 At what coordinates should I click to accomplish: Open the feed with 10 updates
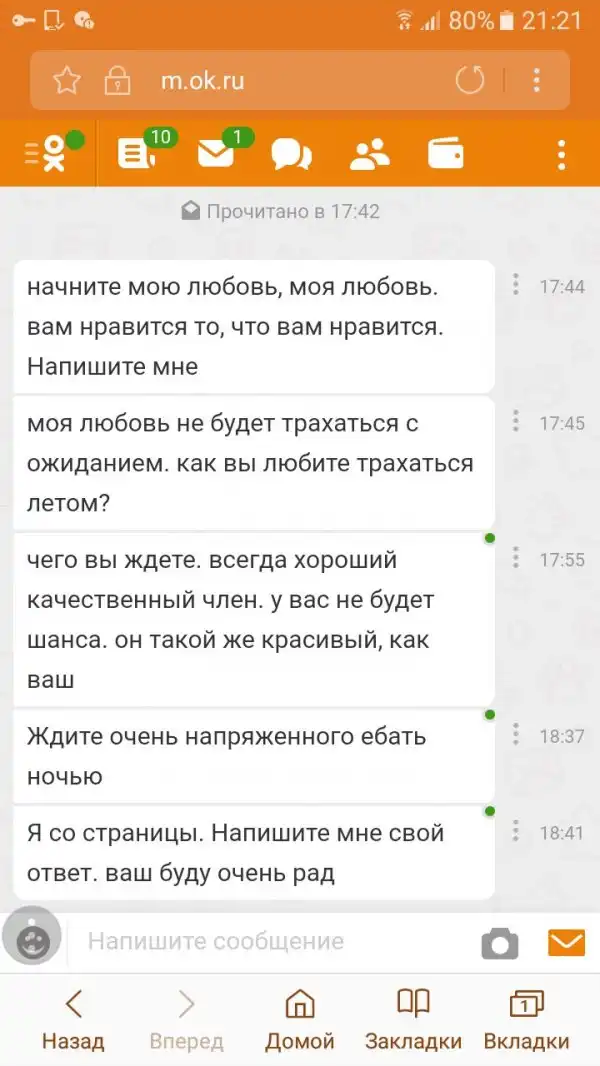134,154
